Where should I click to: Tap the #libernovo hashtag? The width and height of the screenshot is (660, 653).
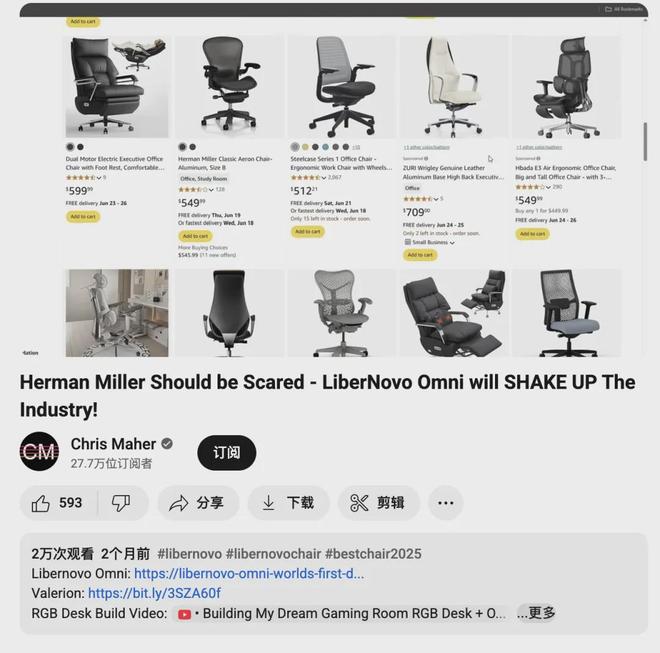coord(189,554)
